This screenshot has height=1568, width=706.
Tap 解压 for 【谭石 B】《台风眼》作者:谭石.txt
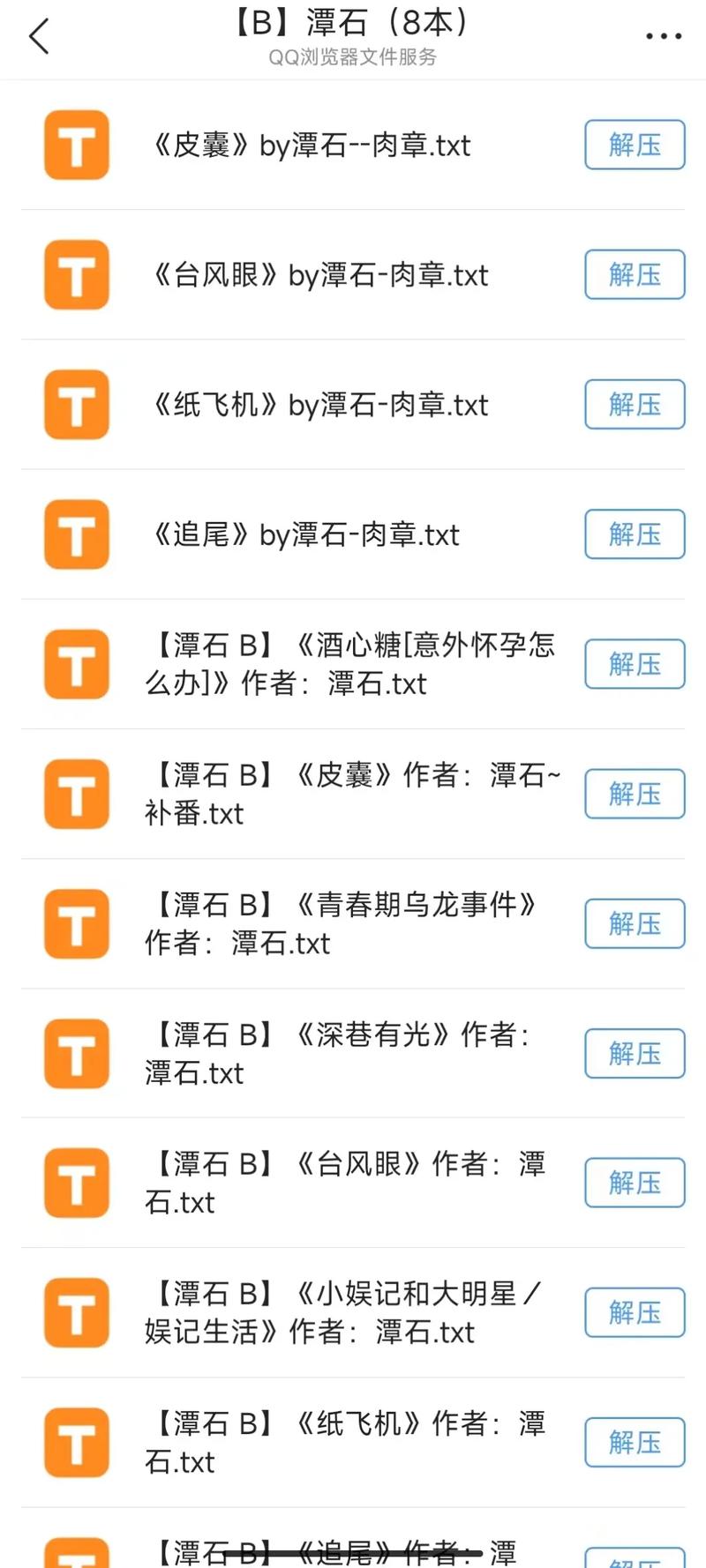(x=635, y=1183)
